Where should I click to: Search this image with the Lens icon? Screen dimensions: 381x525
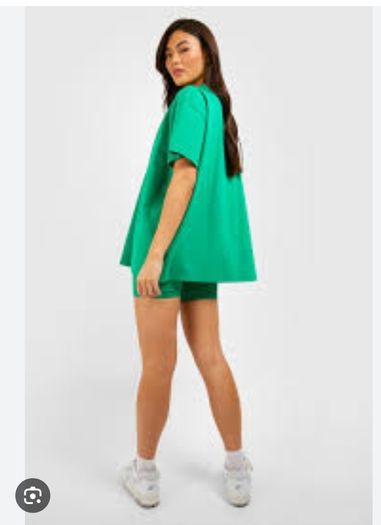(33, 495)
